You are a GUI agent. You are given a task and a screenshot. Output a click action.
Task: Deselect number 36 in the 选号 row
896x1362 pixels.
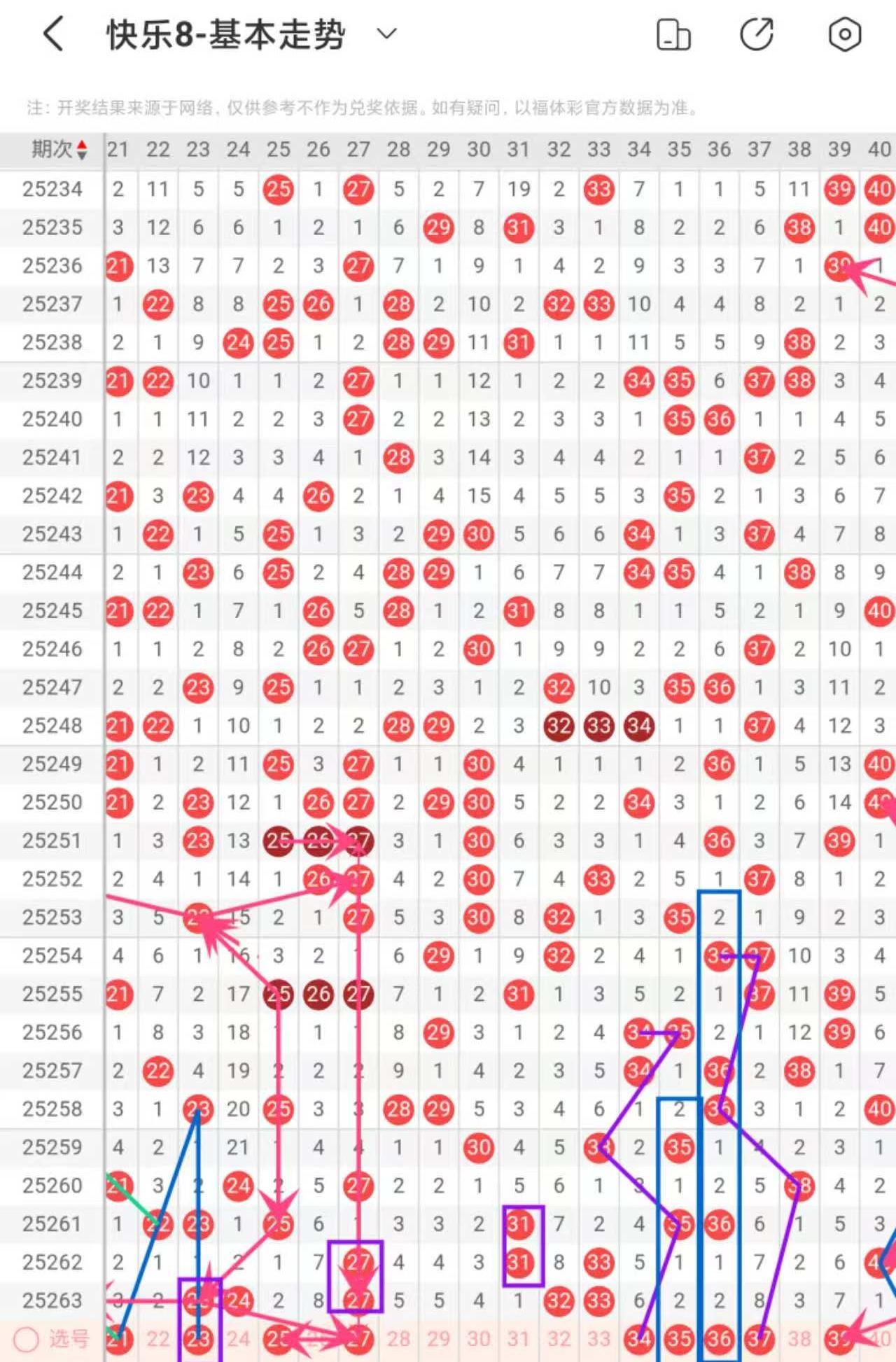[719, 1339]
